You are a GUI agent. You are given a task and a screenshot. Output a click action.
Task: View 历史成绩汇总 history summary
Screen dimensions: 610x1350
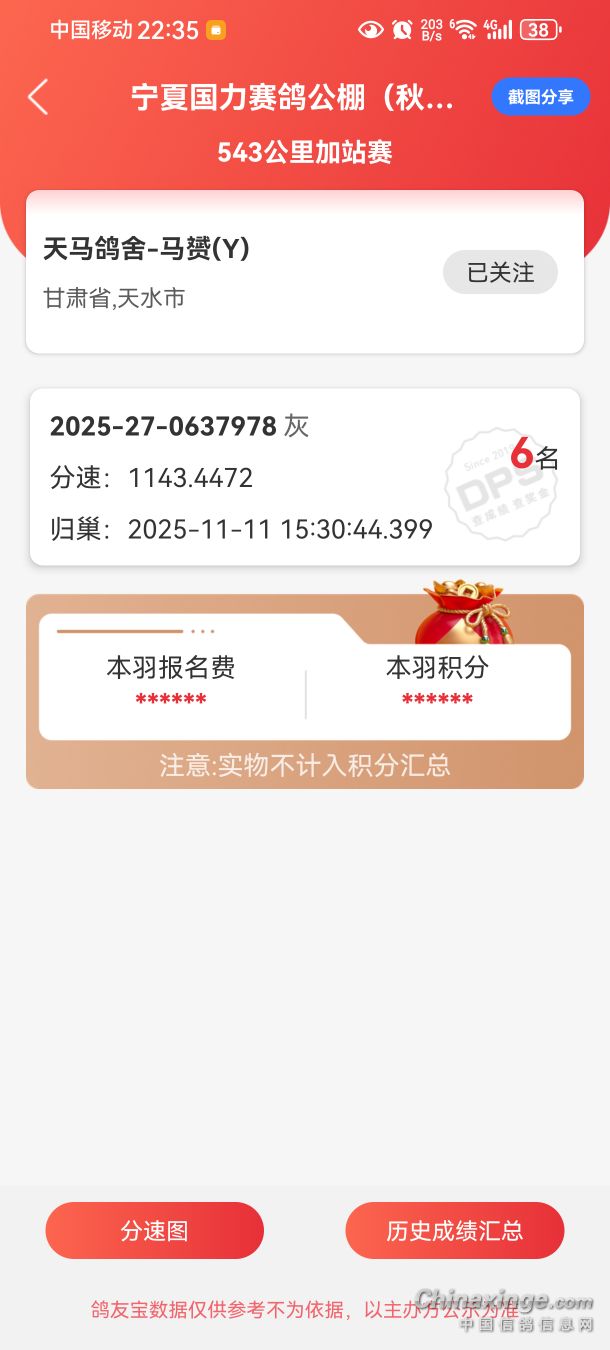(x=455, y=1230)
